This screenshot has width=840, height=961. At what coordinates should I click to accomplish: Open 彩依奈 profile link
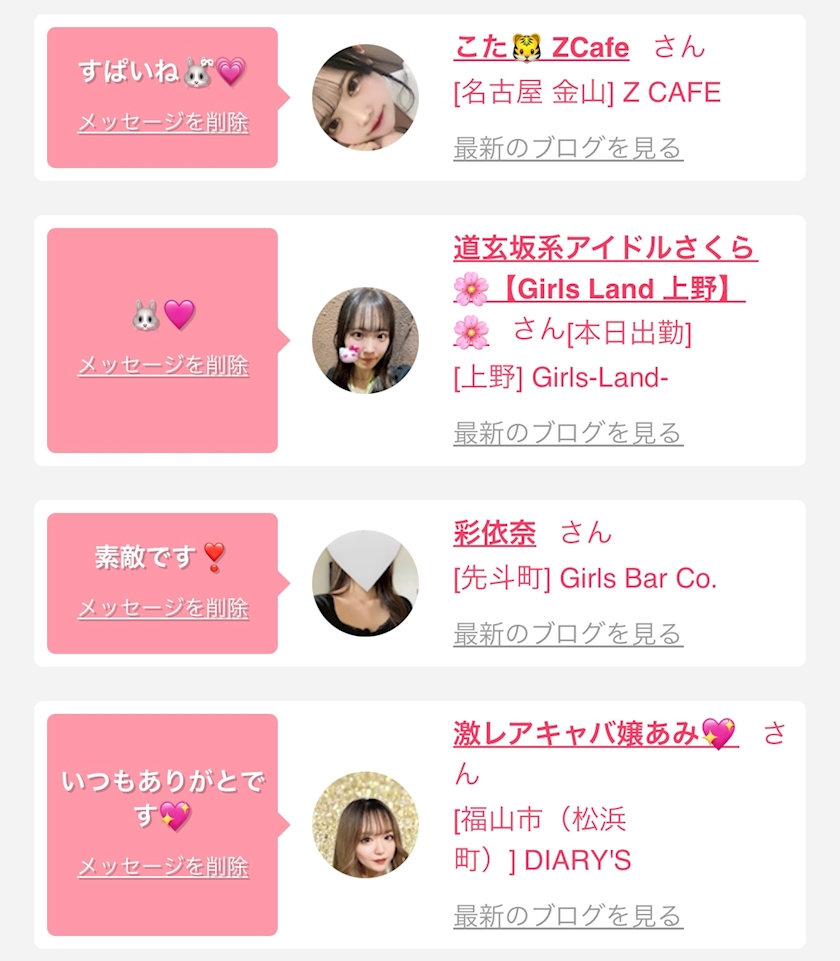494,532
